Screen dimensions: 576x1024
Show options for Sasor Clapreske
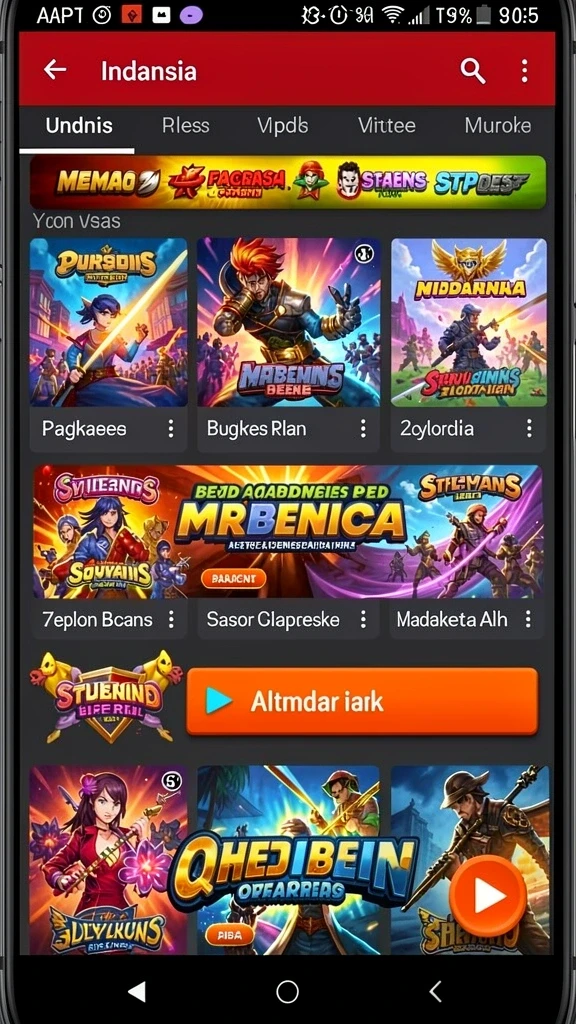click(363, 619)
